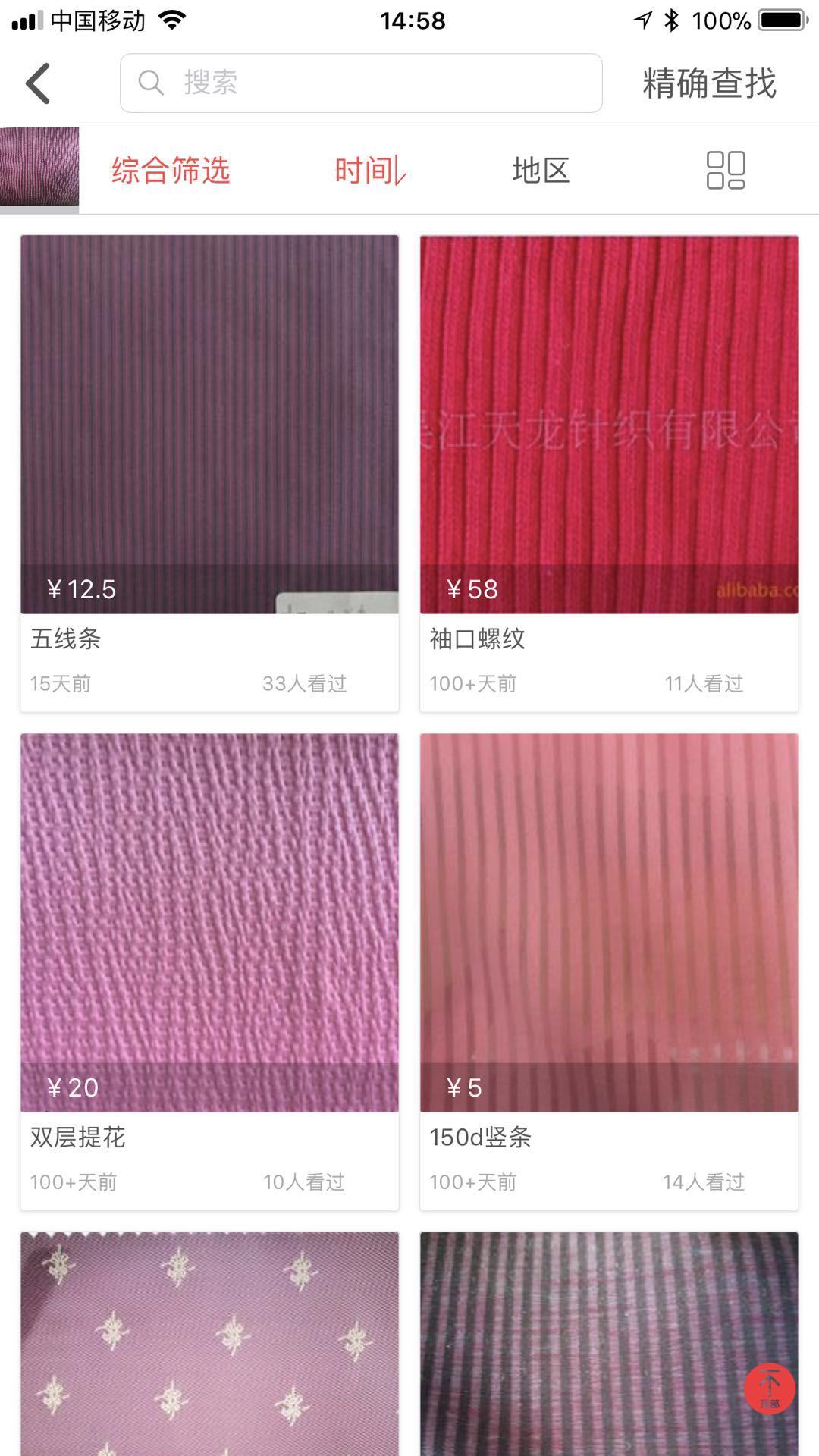Open 精确查找 precise search
819x1456 pixels.
(709, 83)
